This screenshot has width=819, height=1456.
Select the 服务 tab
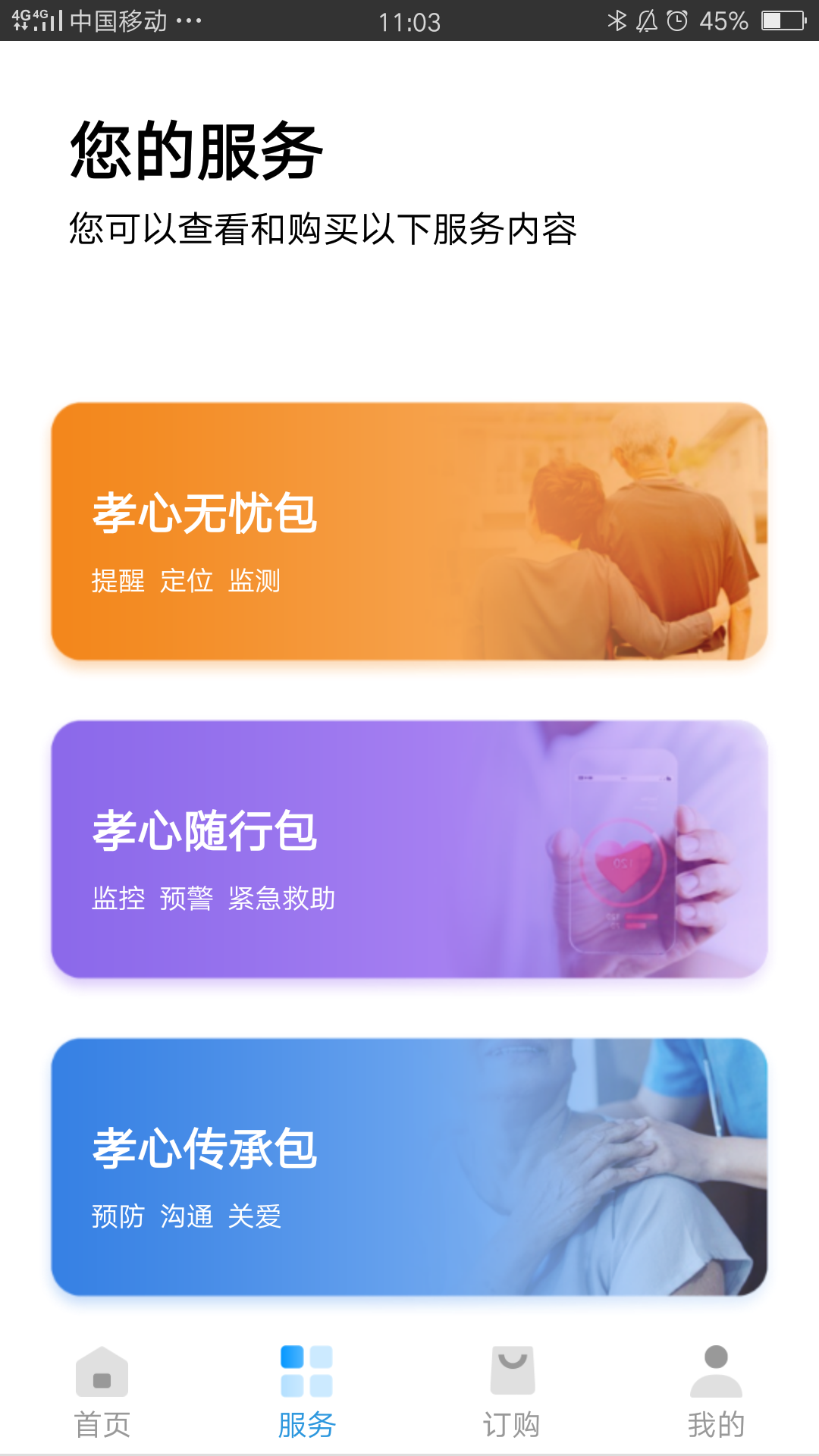click(307, 1392)
